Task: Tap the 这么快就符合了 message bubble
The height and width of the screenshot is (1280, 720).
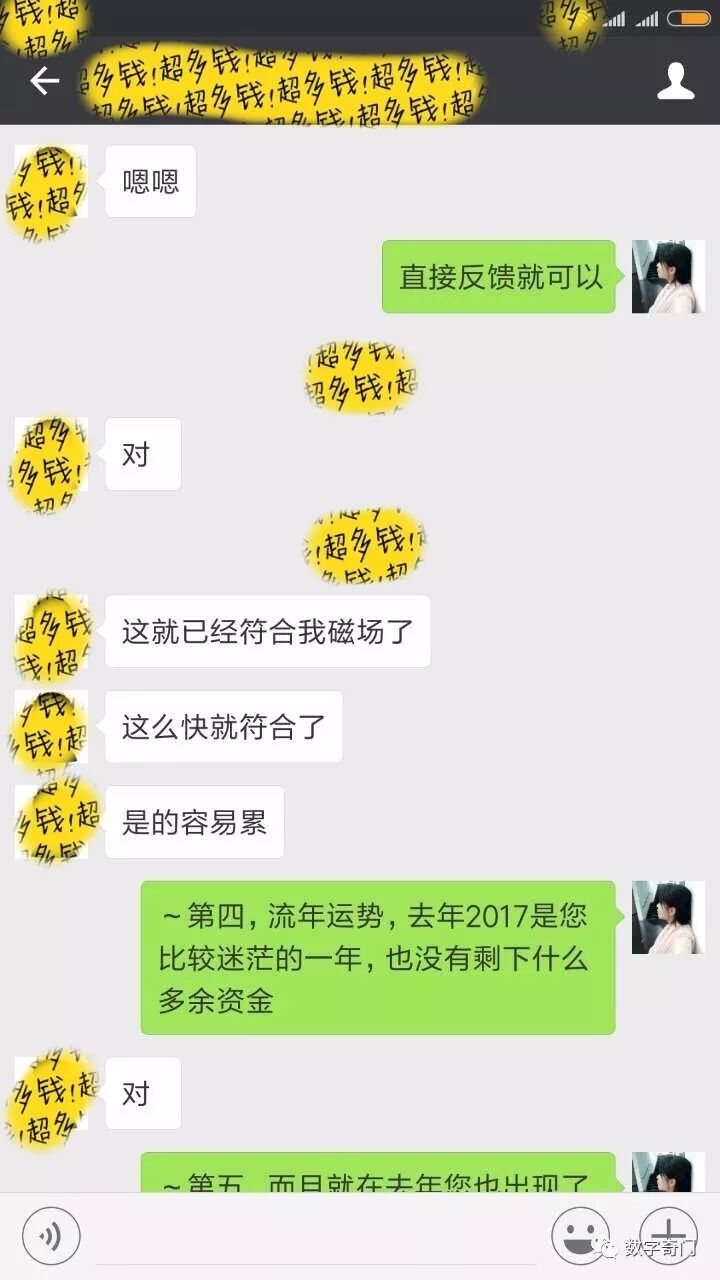Action: pyautogui.click(x=224, y=727)
